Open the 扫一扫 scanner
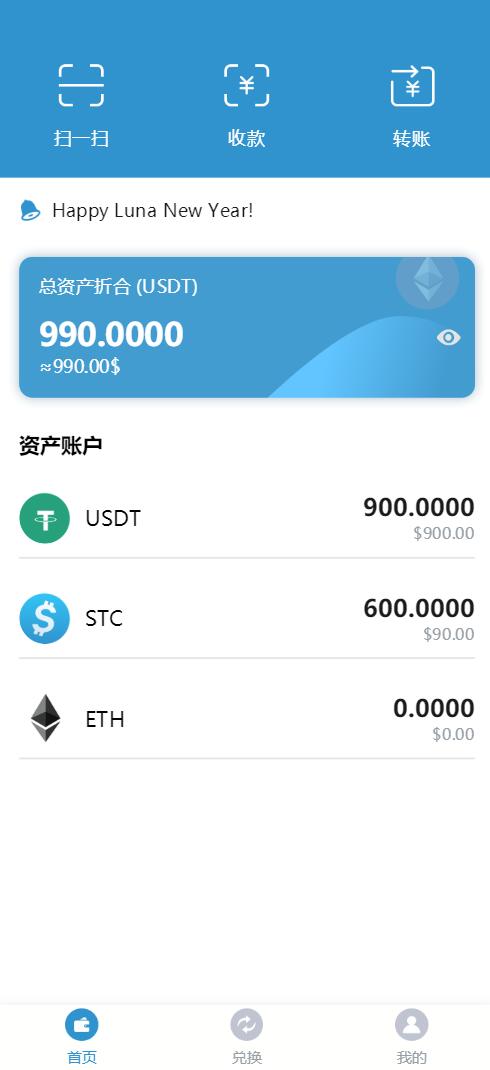The width and height of the screenshot is (490, 1070). pos(81,105)
